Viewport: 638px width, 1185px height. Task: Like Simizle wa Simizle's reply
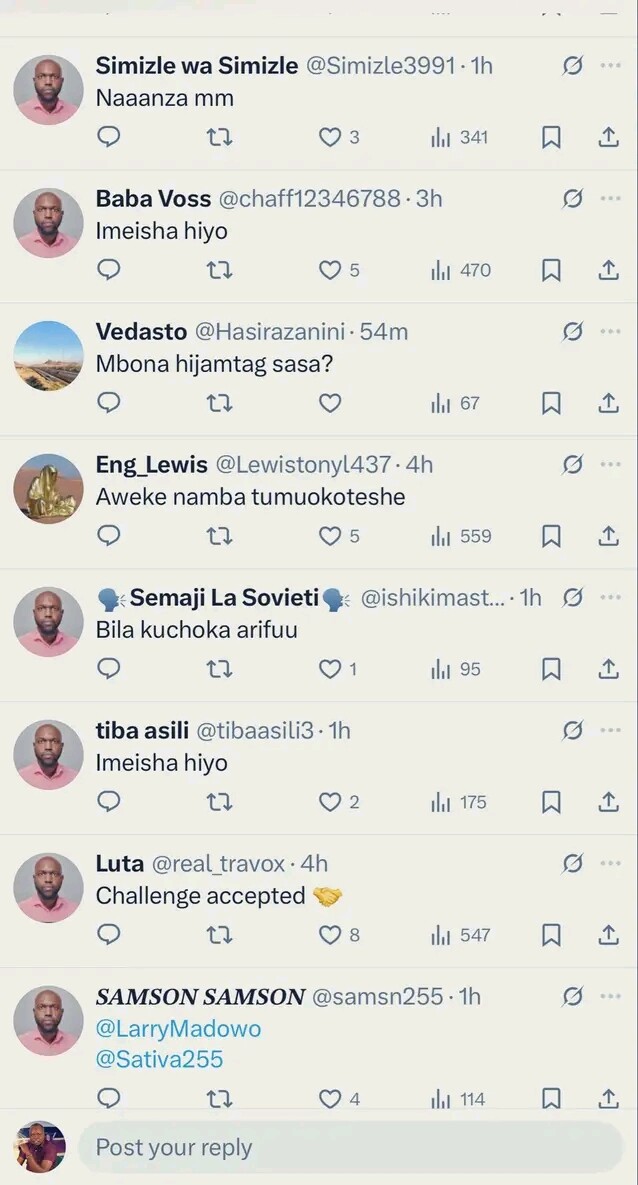pos(330,138)
